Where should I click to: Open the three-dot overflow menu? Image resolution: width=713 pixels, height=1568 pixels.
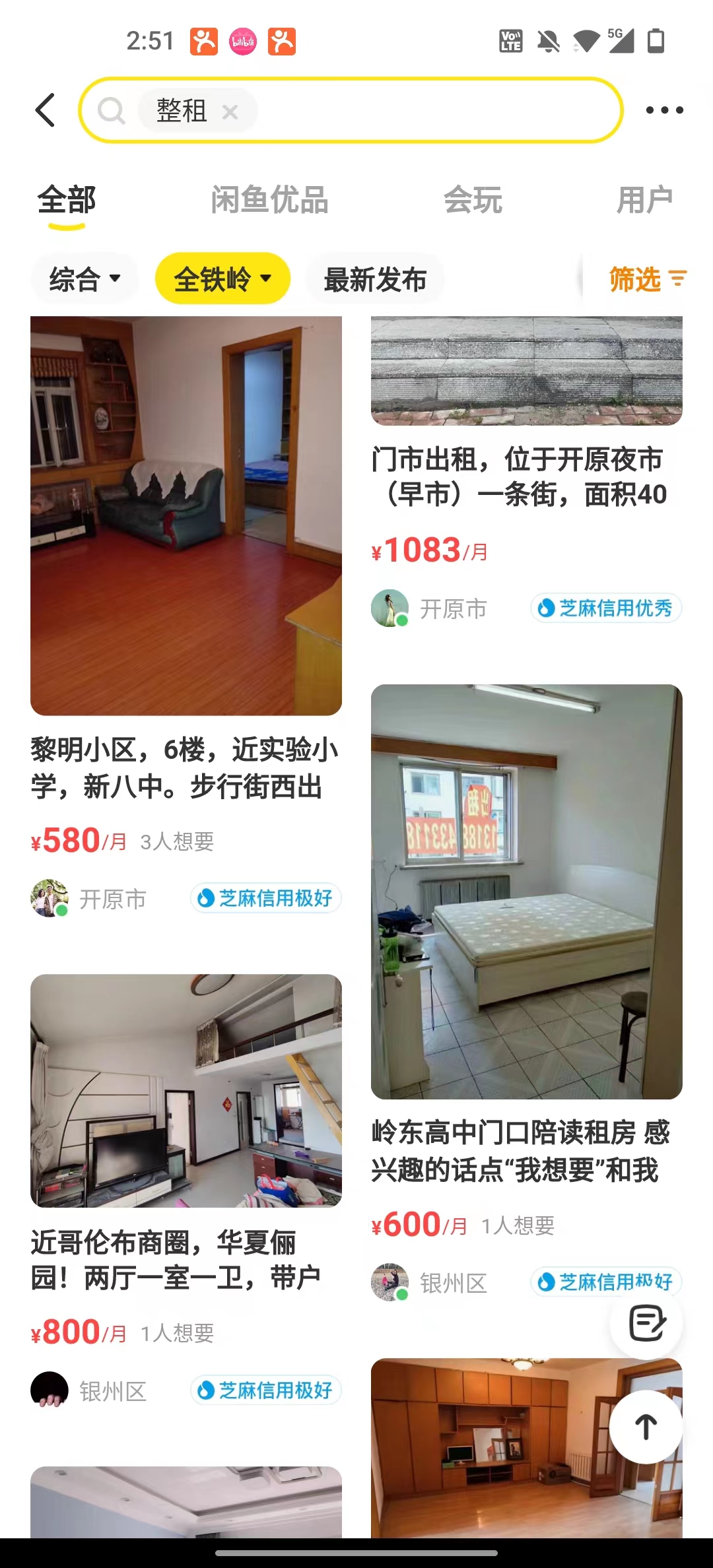[664, 110]
